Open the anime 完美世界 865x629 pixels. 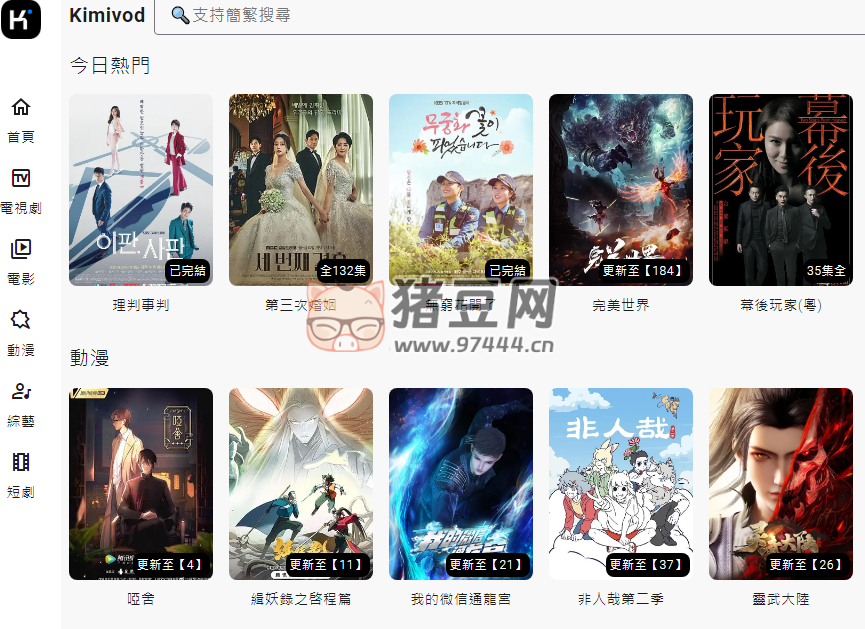pyautogui.click(x=621, y=190)
